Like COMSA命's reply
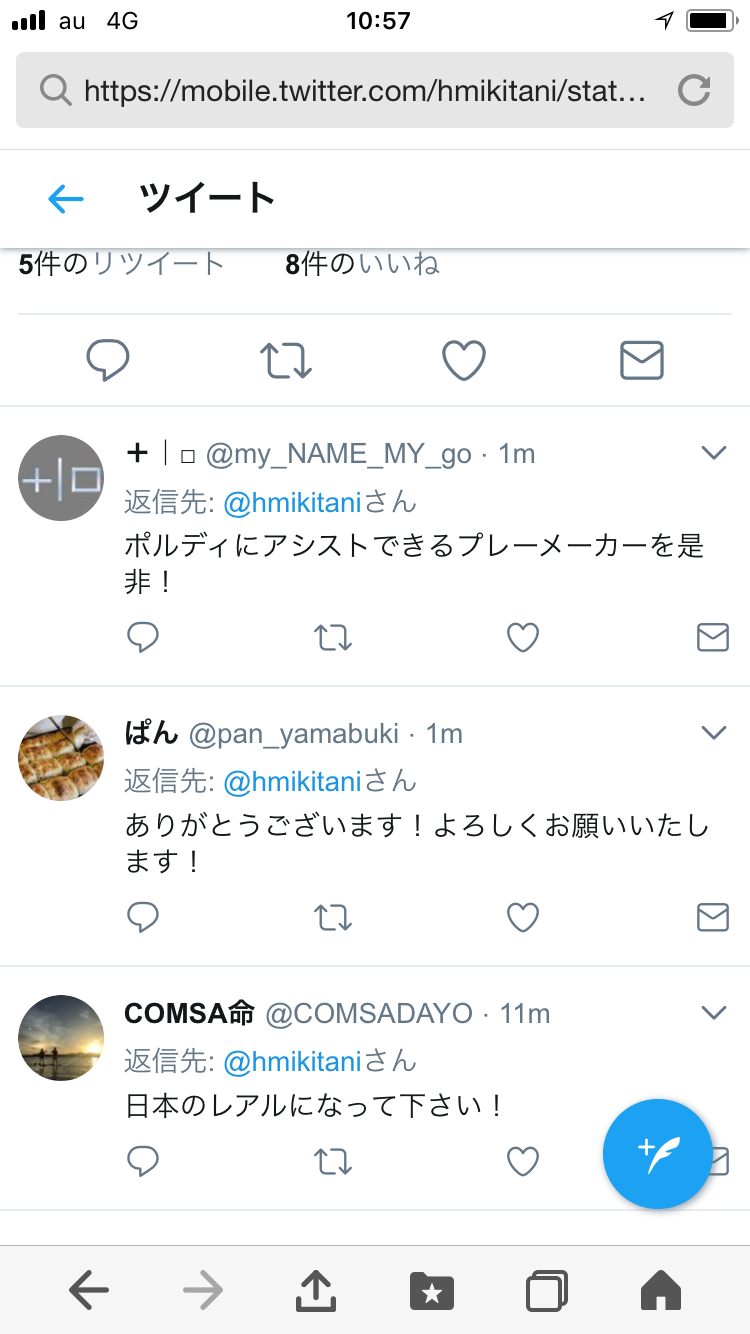Screen dimensions: 750x1334 click(x=523, y=1161)
